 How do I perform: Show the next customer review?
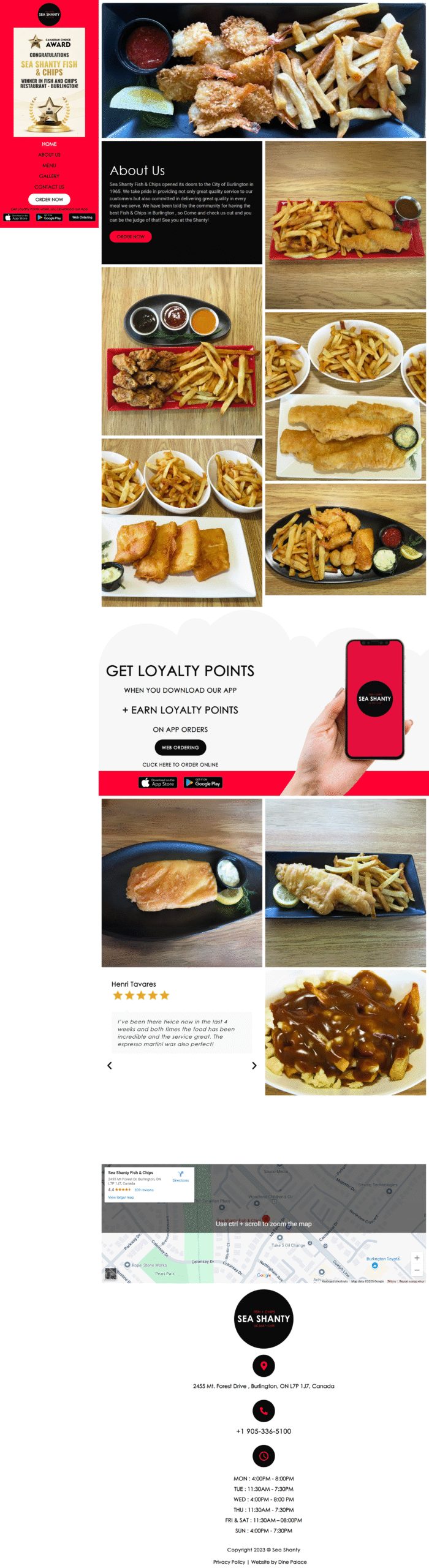click(254, 1066)
